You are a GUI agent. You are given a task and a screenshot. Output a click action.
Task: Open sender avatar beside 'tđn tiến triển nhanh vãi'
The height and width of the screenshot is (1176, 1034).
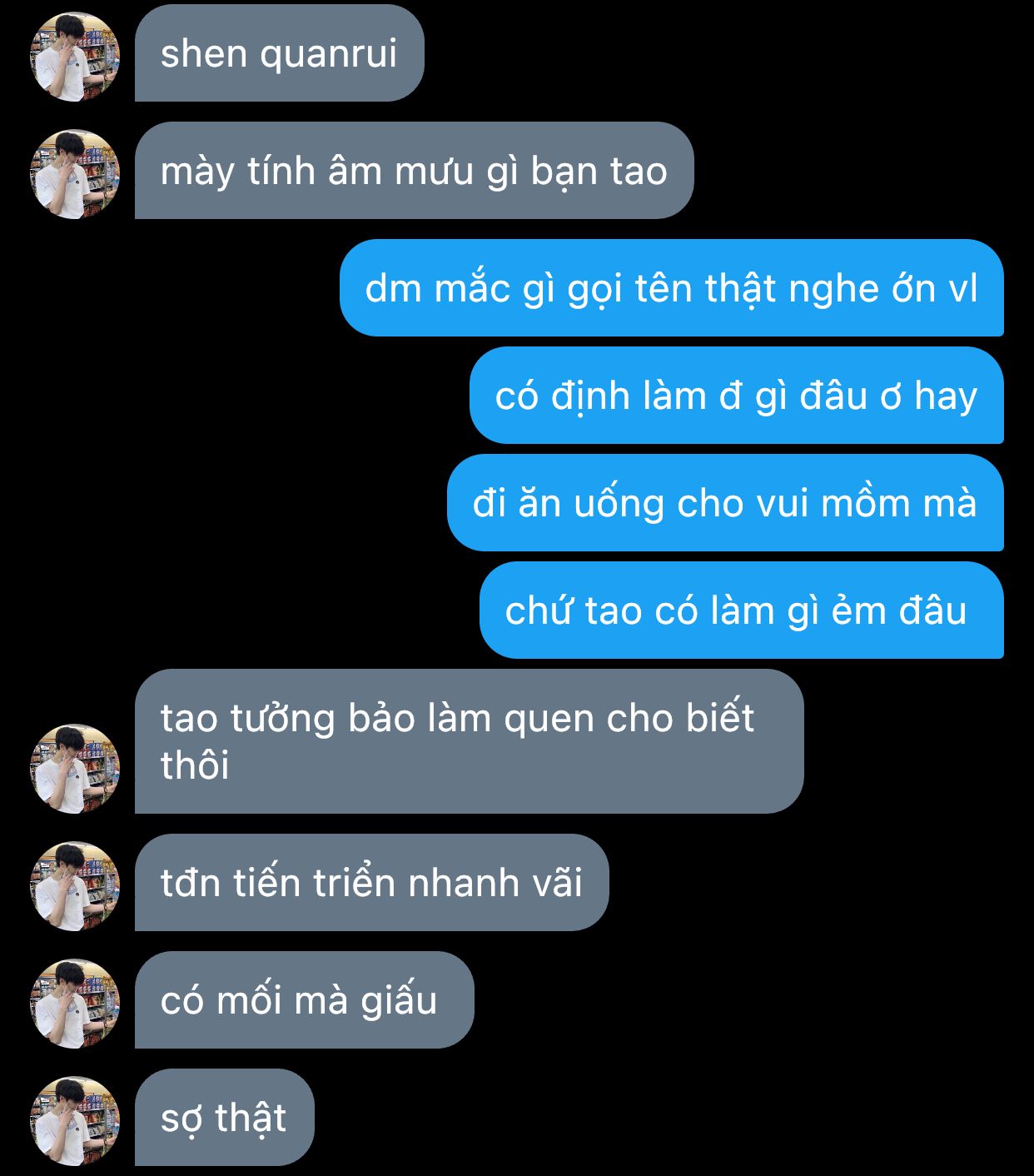(x=75, y=886)
